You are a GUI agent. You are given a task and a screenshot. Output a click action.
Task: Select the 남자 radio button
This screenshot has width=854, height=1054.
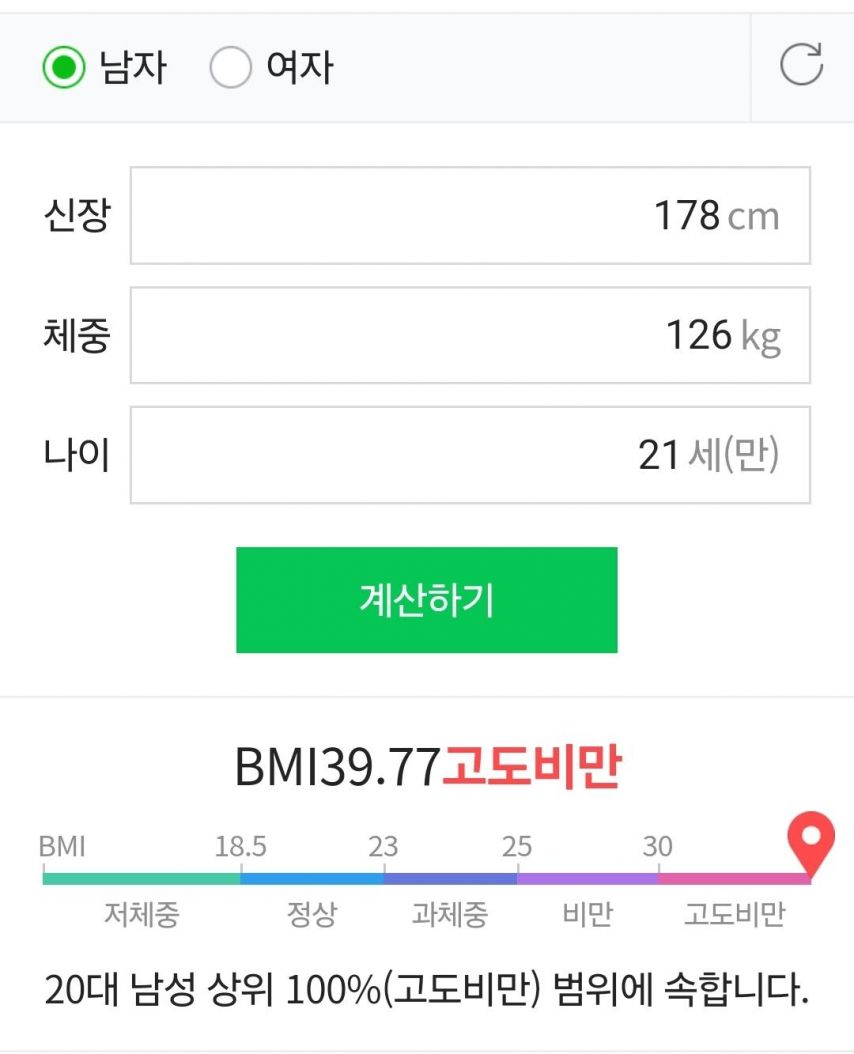click(x=64, y=67)
